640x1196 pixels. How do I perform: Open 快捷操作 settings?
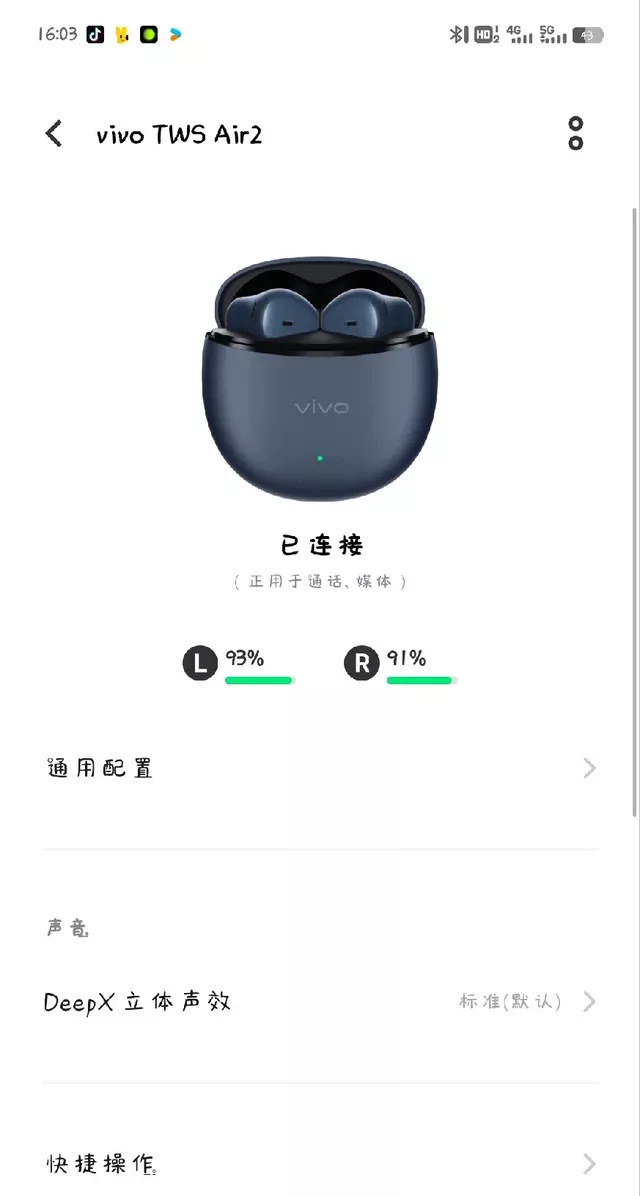(x=320, y=1164)
